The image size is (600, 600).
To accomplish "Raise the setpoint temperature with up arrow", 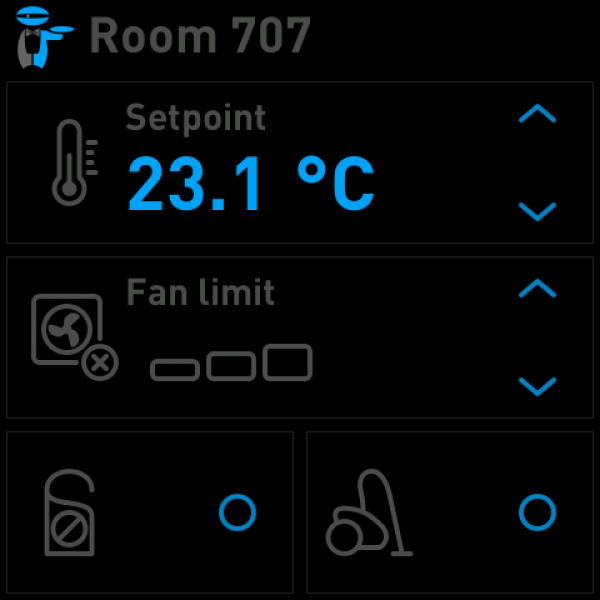I will coord(537,114).
